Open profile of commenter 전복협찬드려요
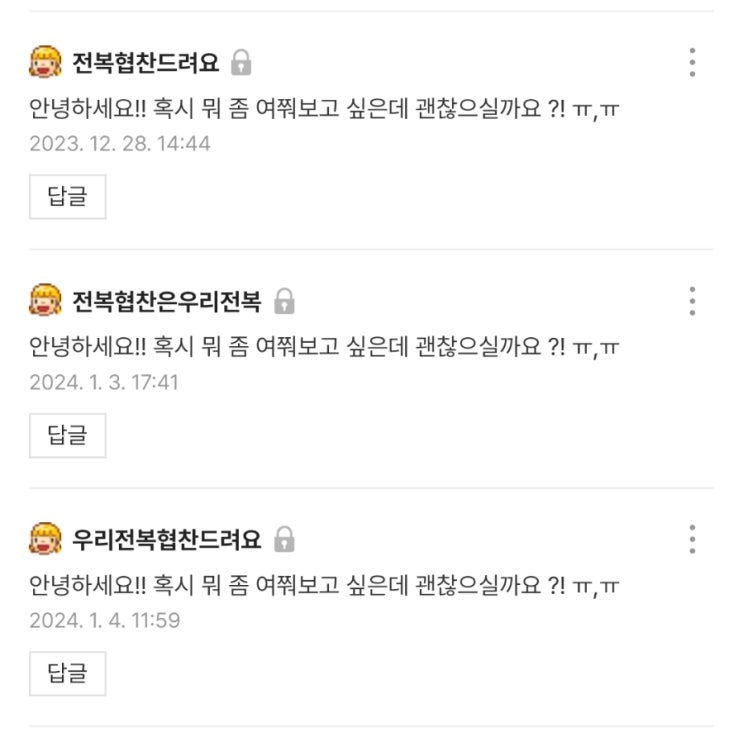Image resolution: width=743 pixels, height=737 pixels. (x=145, y=63)
